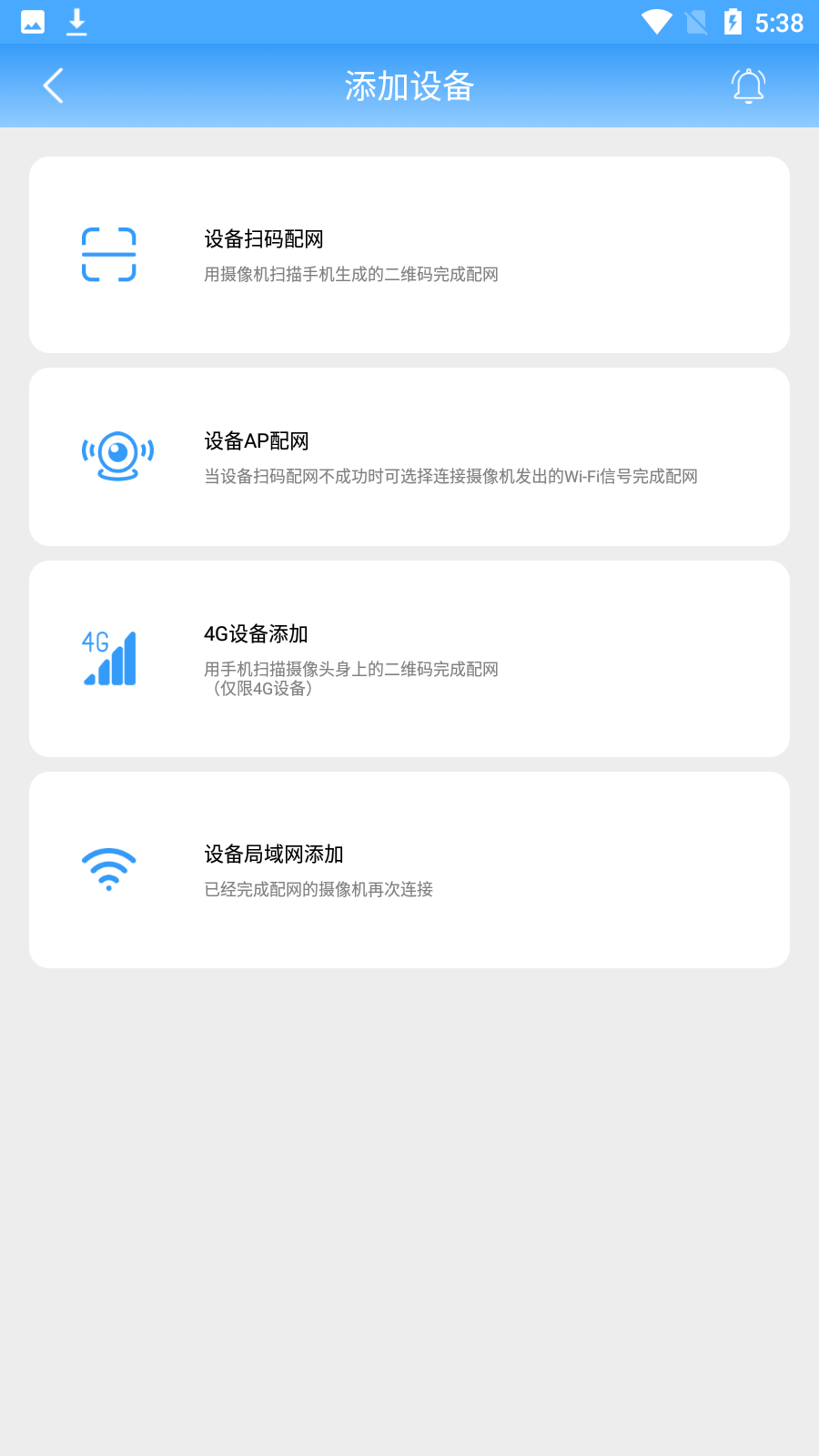Click the Wi-Fi status bar indicator
This screenshot has width=819, height=1456.
coord(654,21)
